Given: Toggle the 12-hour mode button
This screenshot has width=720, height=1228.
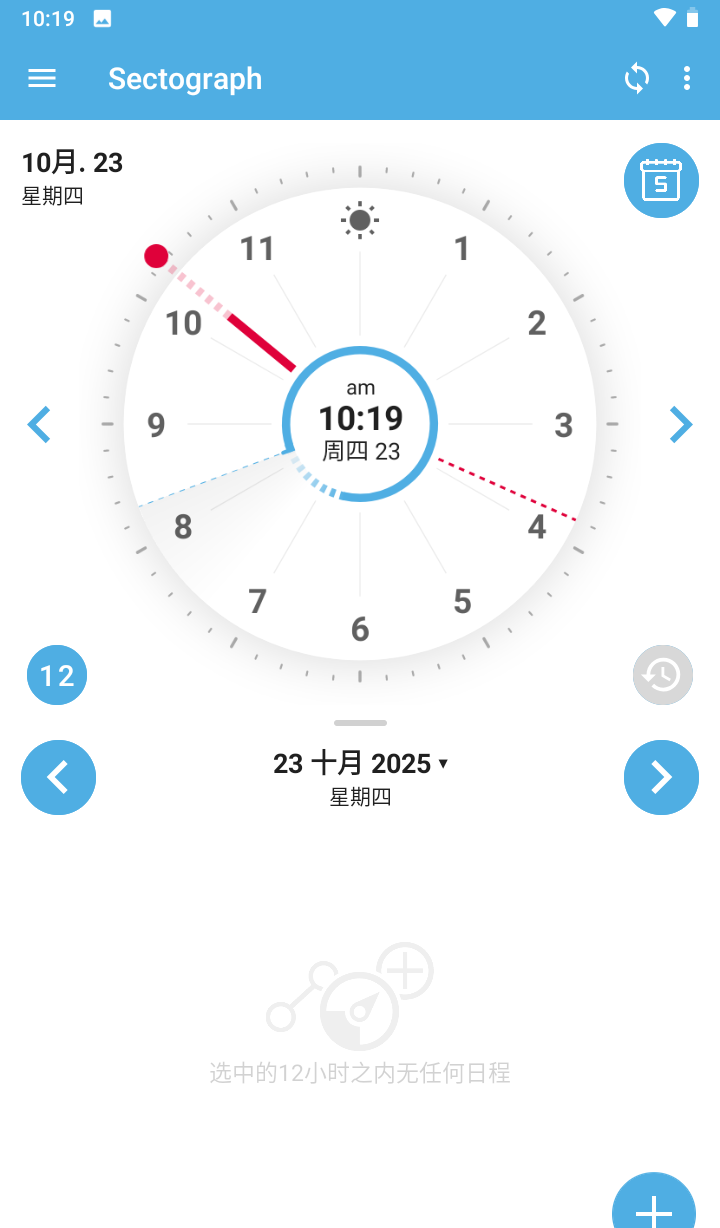Looking at the screenshot, I should coord(57,676).
